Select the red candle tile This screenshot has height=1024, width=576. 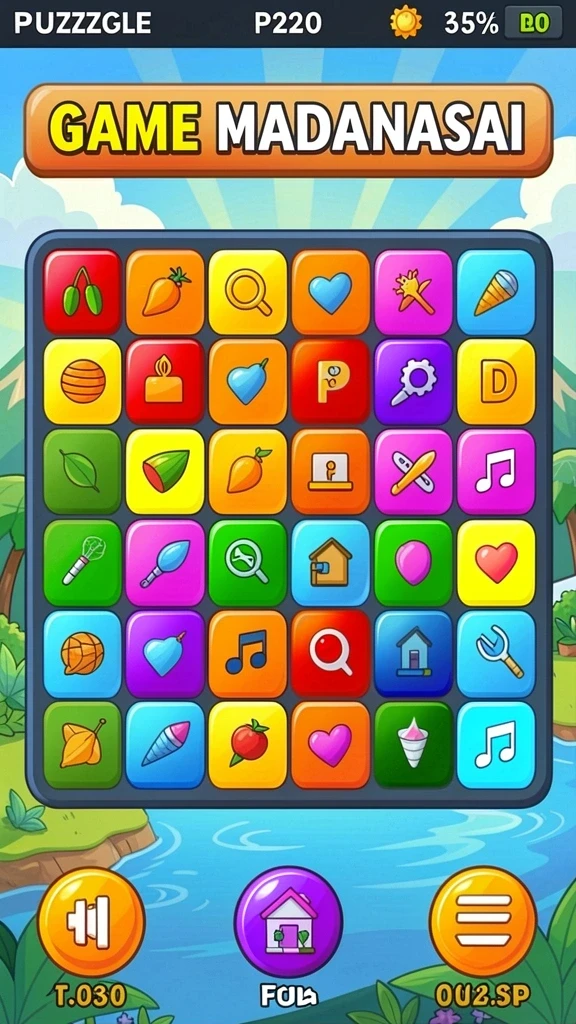[165, 381]
